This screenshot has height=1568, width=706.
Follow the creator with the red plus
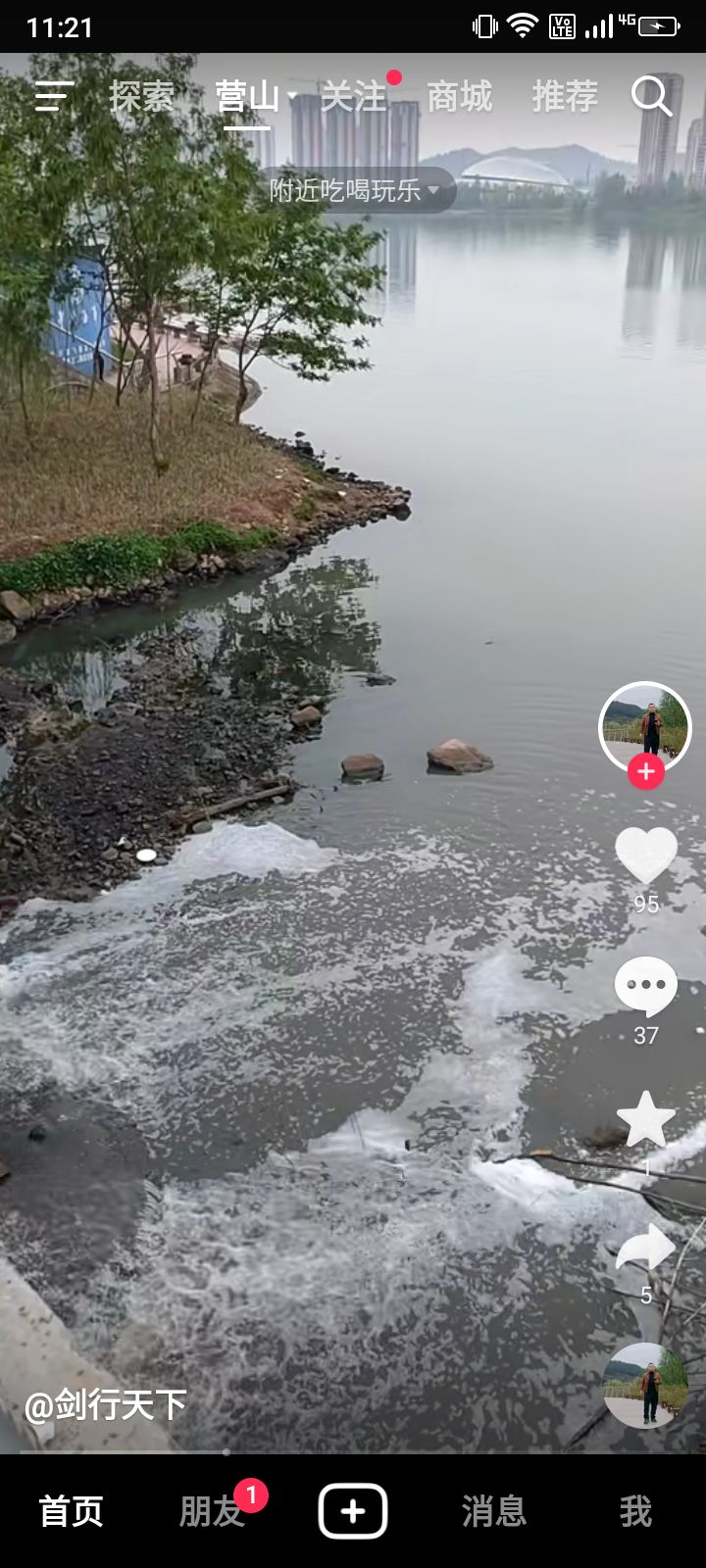tap(645, 771)
